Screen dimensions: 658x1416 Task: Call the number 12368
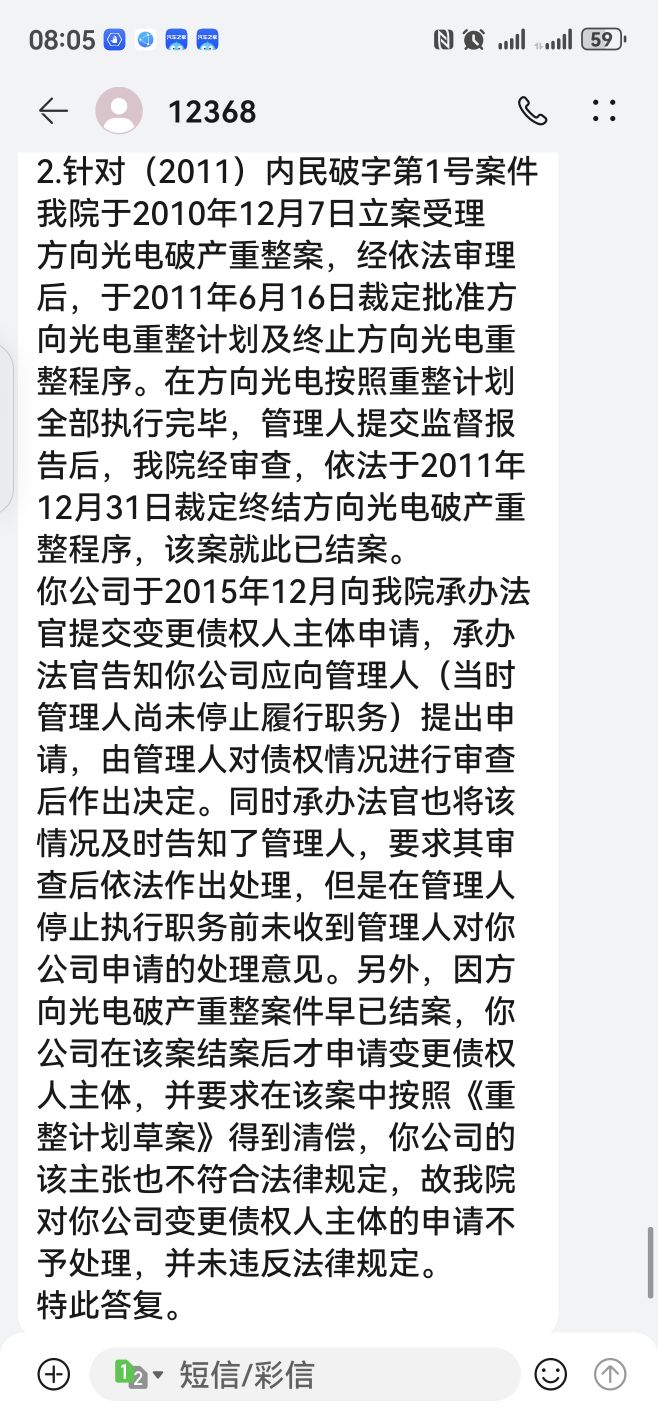(532, 111)
